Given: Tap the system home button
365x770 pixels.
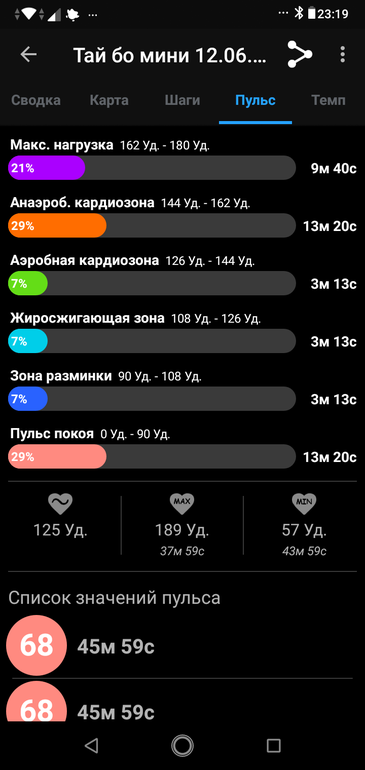Looking at the screenshot, I should point(182,745).
